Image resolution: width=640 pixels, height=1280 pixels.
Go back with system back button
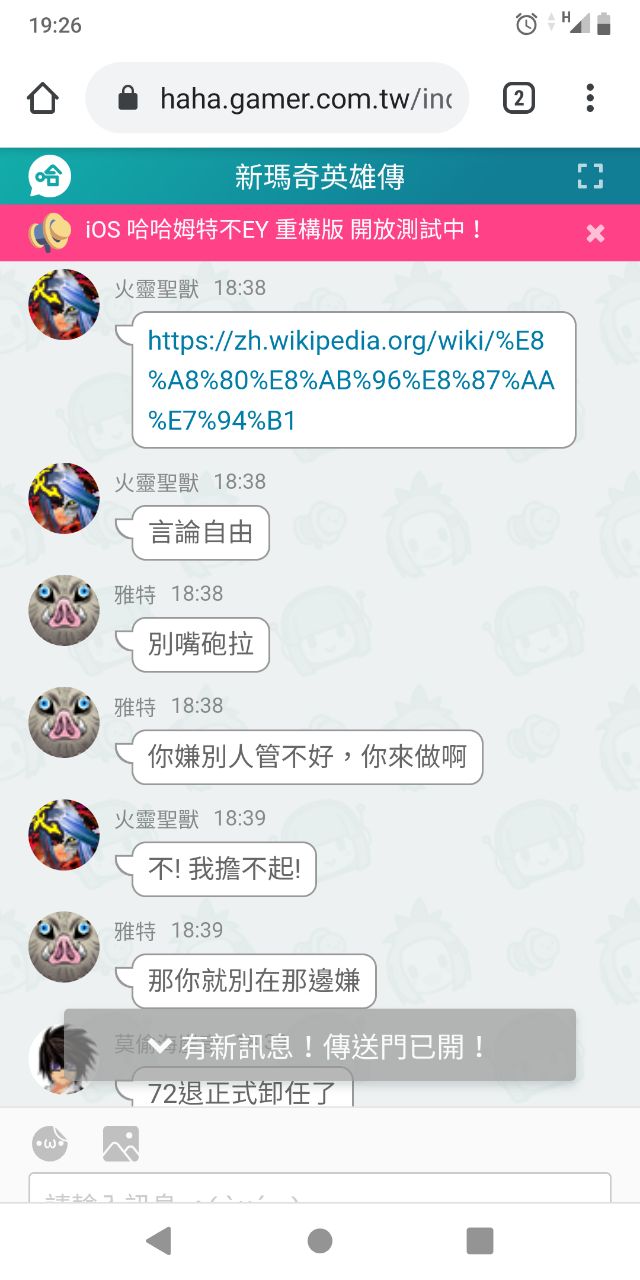[x=158, y=1241]
